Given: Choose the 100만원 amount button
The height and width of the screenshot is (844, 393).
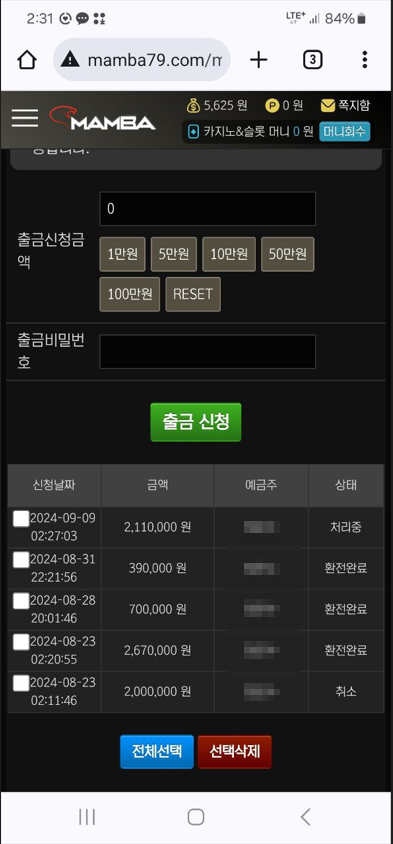Looking at the screenshot, I should click(x=130, y=294).
